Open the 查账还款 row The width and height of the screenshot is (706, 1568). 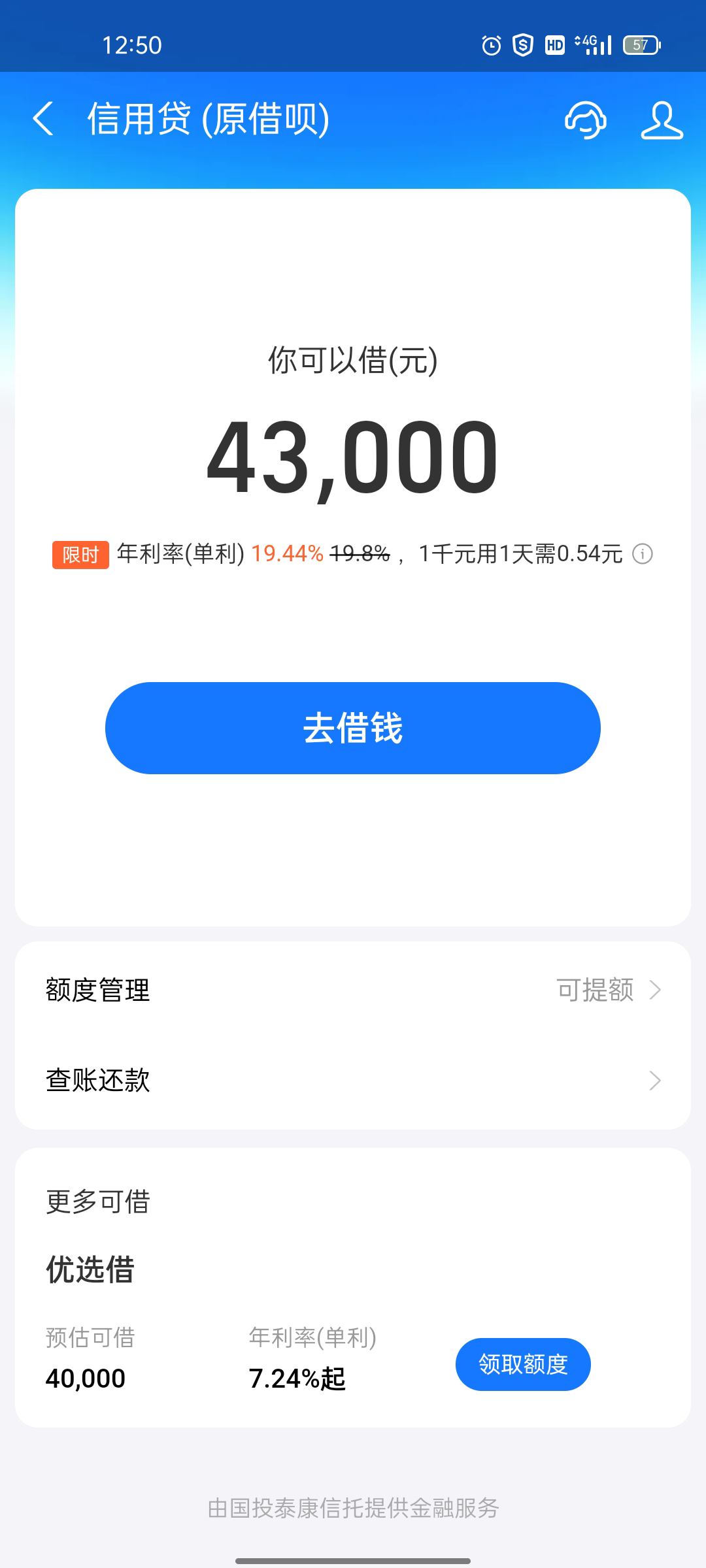353,1081
